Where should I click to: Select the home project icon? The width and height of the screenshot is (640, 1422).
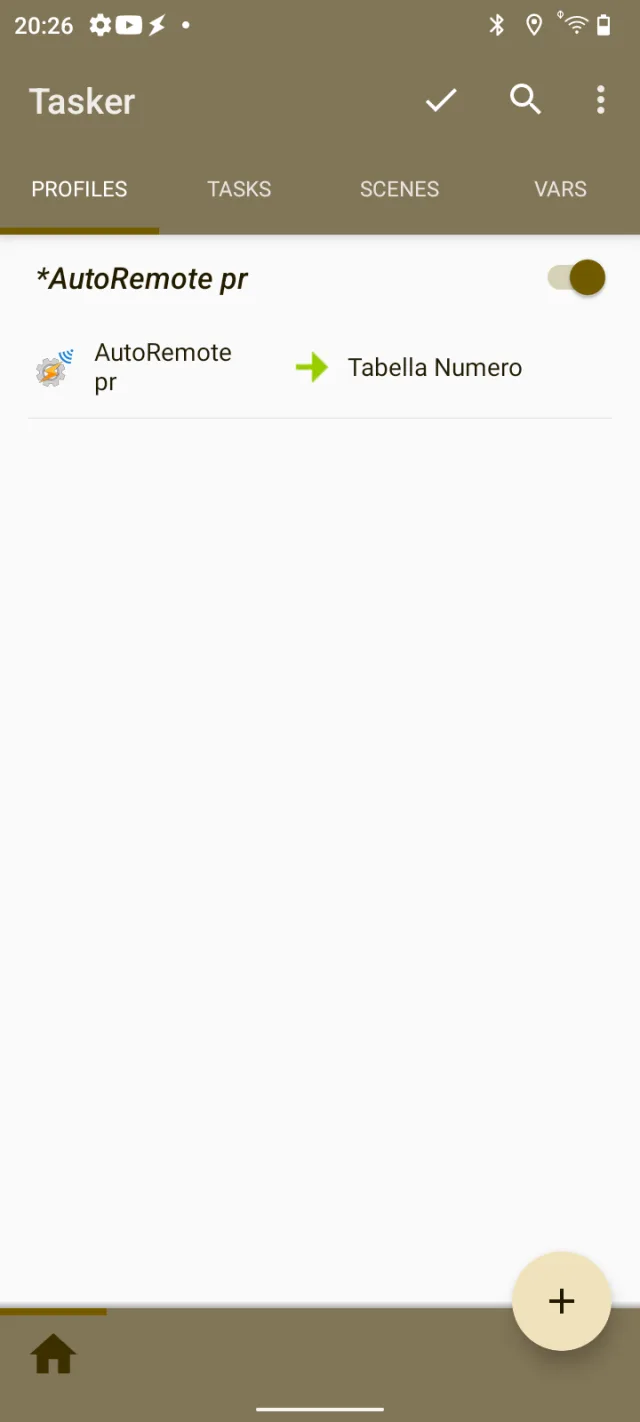[x=53, y=1355]
